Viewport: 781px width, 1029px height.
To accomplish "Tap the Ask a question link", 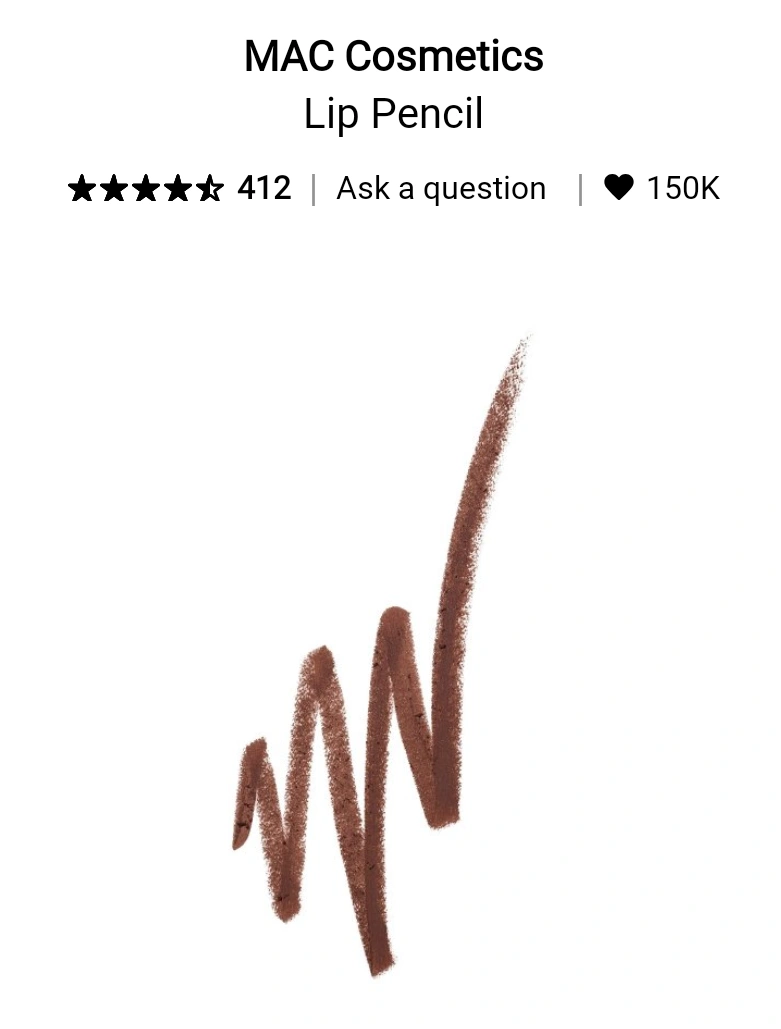I will (441, 188).
